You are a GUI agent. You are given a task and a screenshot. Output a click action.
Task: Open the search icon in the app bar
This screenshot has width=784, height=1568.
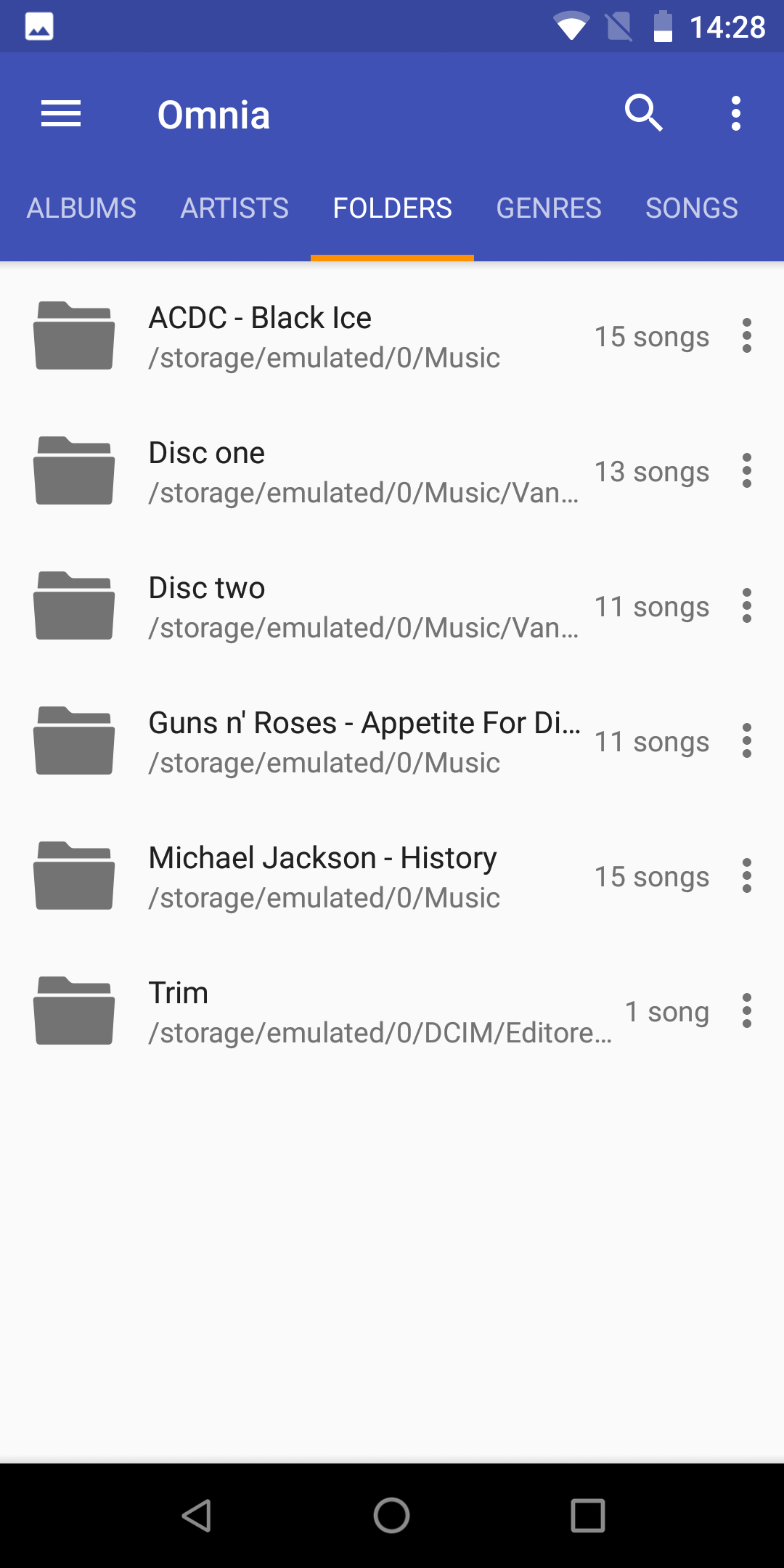(x=643, y=113)
